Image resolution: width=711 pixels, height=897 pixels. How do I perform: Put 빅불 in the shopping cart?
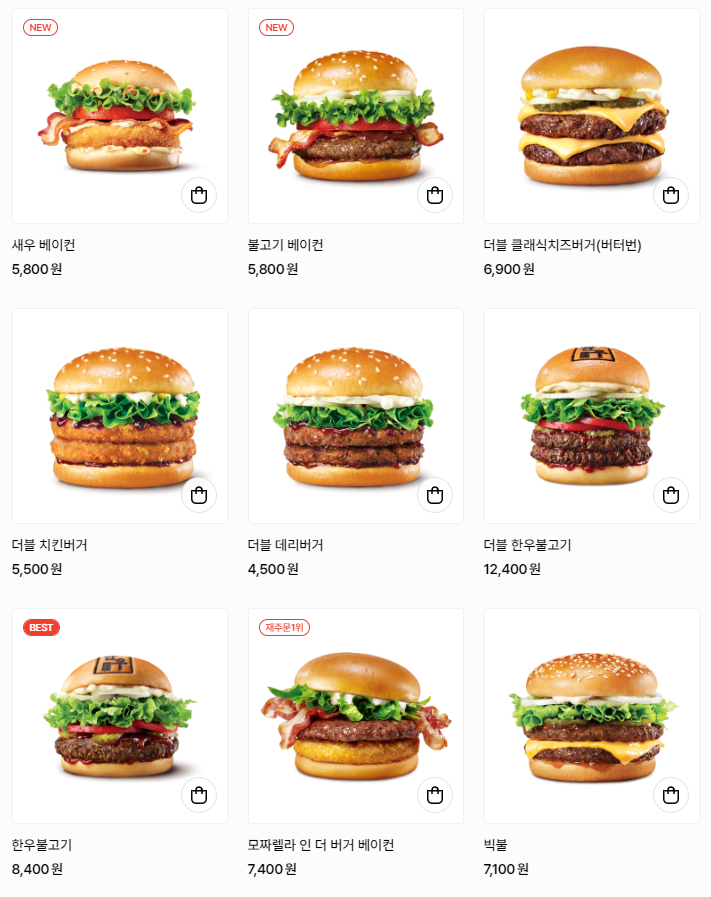[x=671, y=795]
